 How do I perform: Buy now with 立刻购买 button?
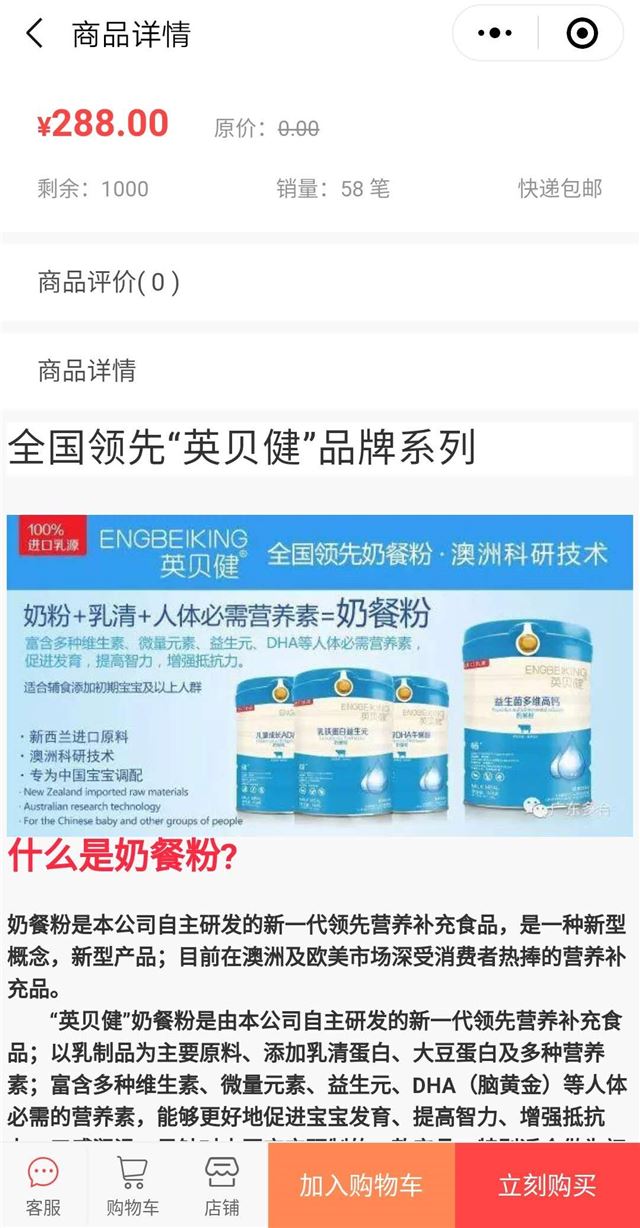pyautogui.click(x=547, y=1186)
